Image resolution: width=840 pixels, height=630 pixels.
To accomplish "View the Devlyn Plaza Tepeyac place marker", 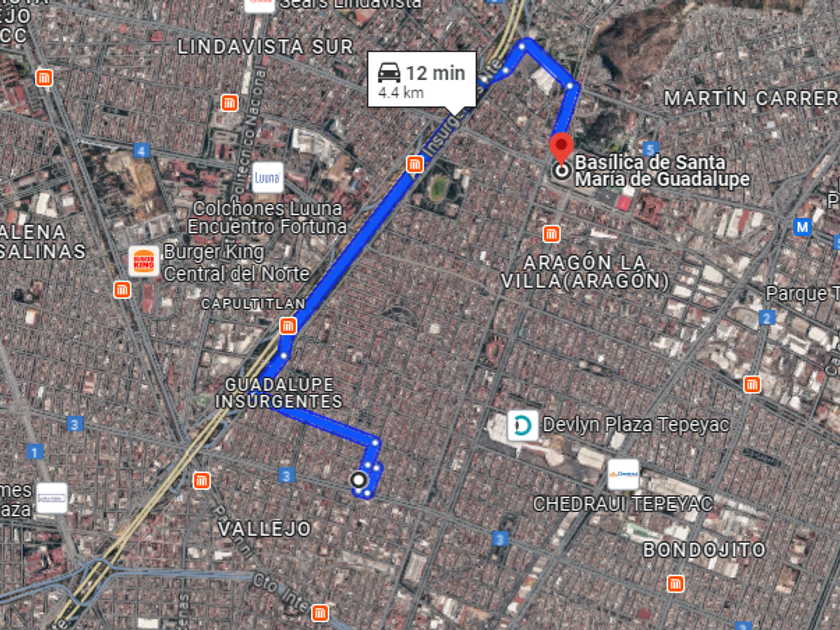I will [x=522, y=425].
